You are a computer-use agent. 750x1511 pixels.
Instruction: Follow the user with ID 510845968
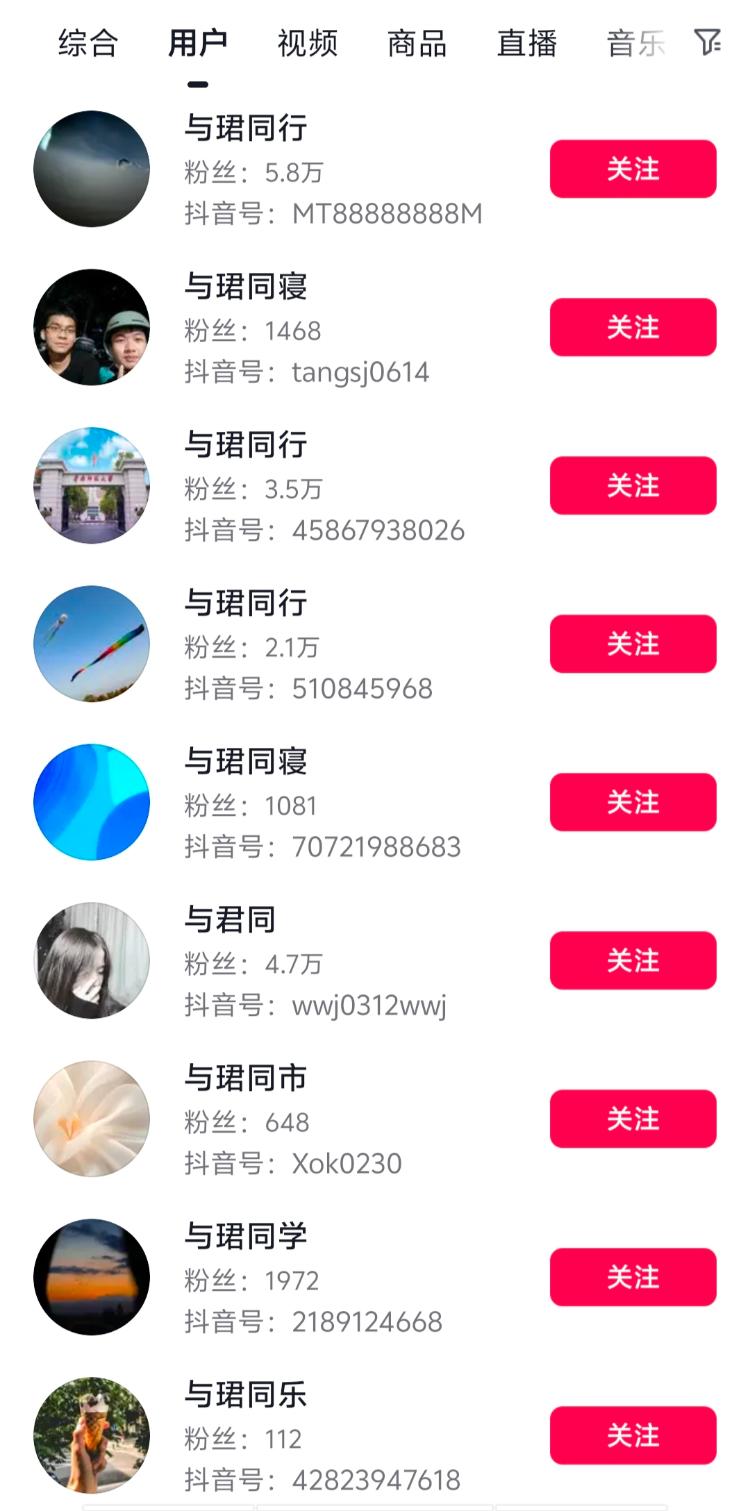(633, 643)
